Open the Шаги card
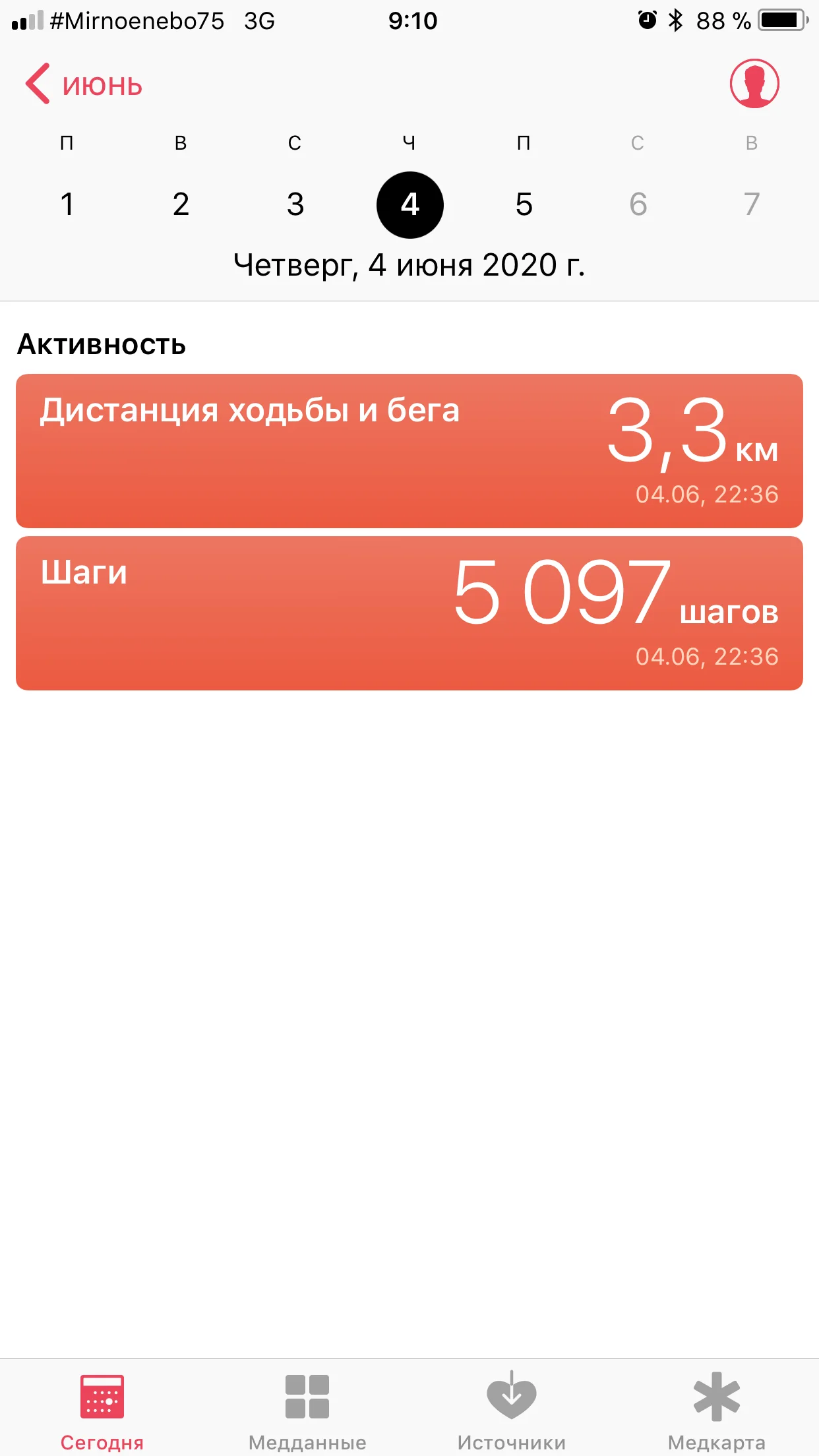 pos(409,613)
